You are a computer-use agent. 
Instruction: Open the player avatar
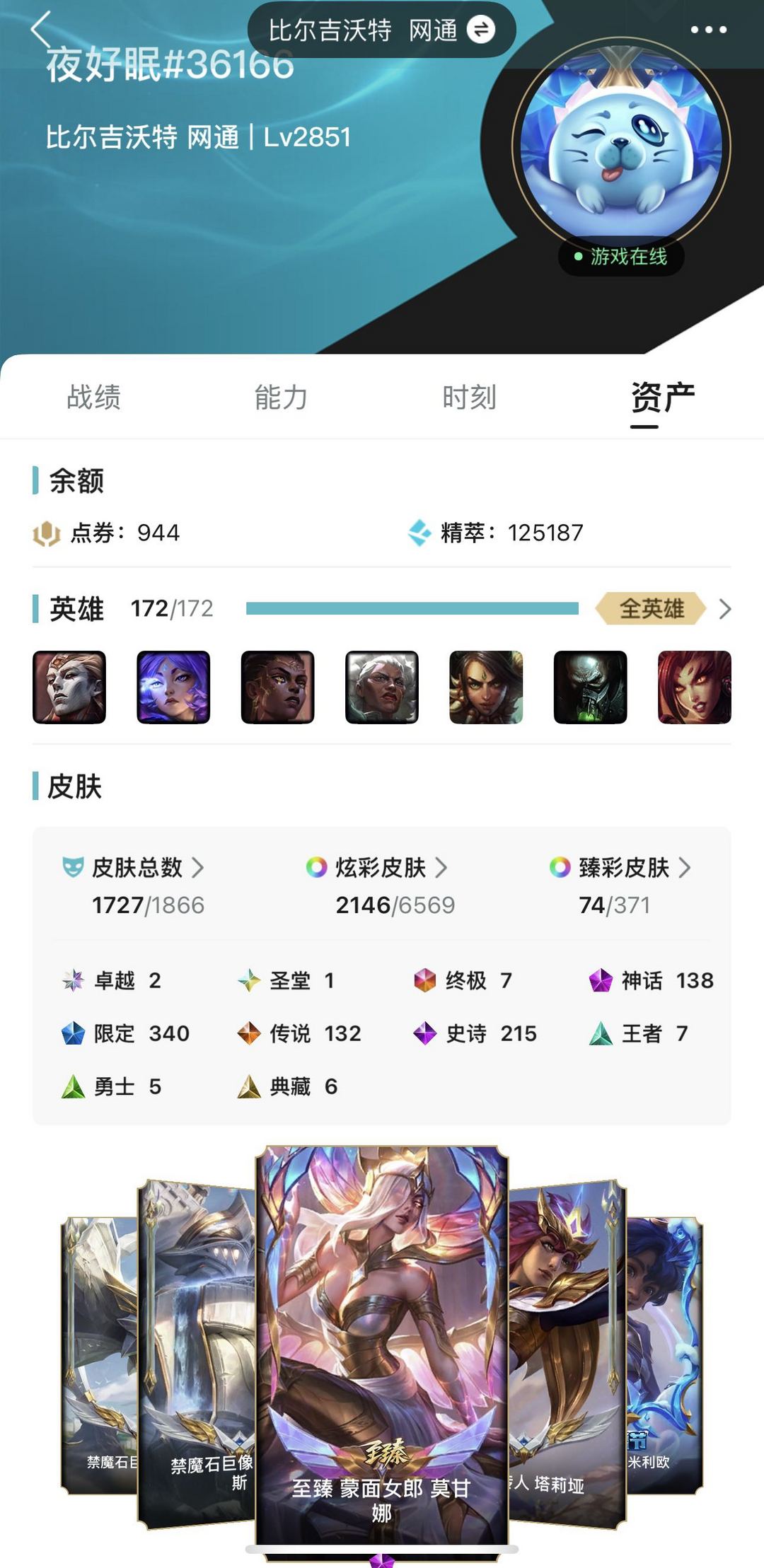(621, 146)
